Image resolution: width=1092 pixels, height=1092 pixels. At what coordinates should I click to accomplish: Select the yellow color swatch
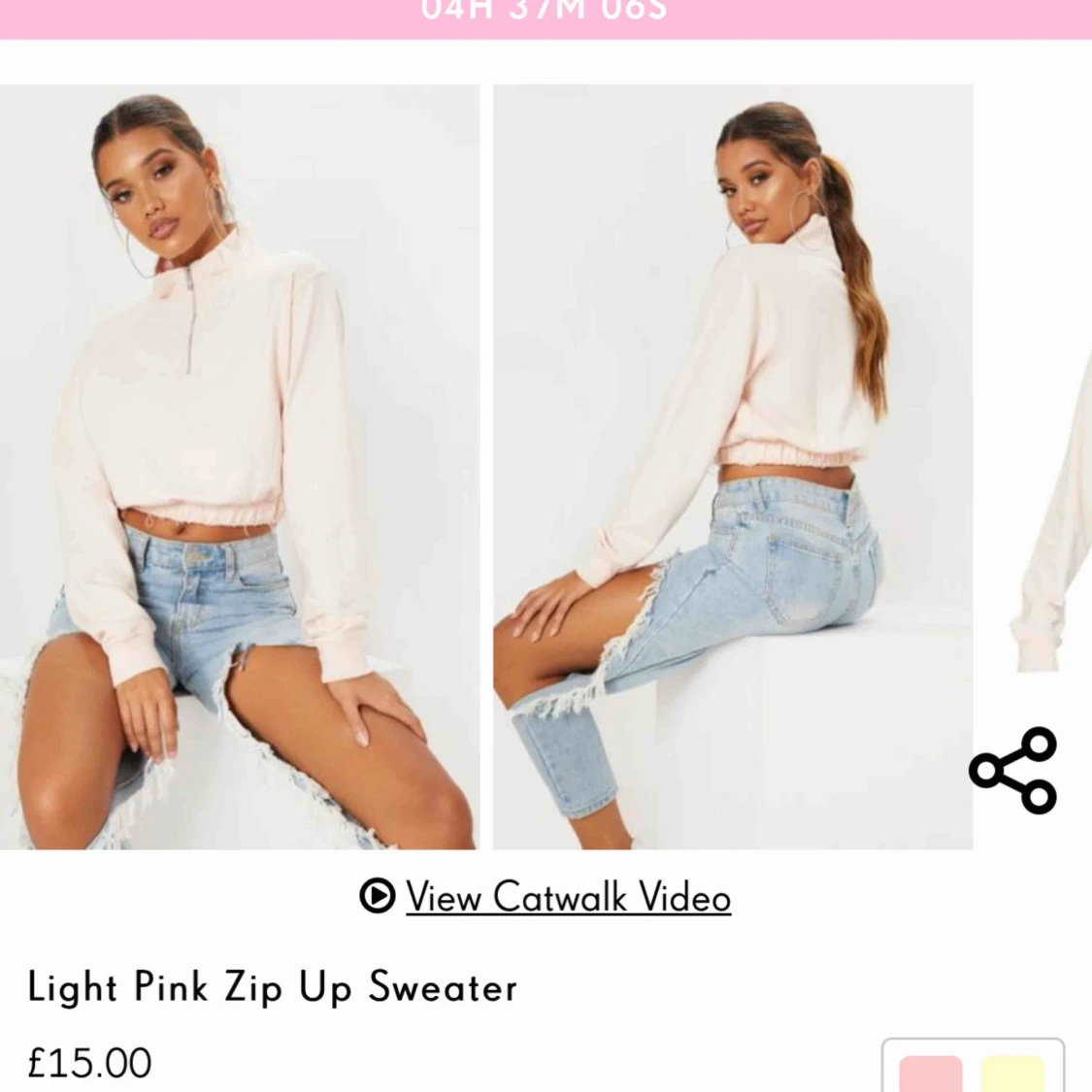[x=1012, y=1075]
